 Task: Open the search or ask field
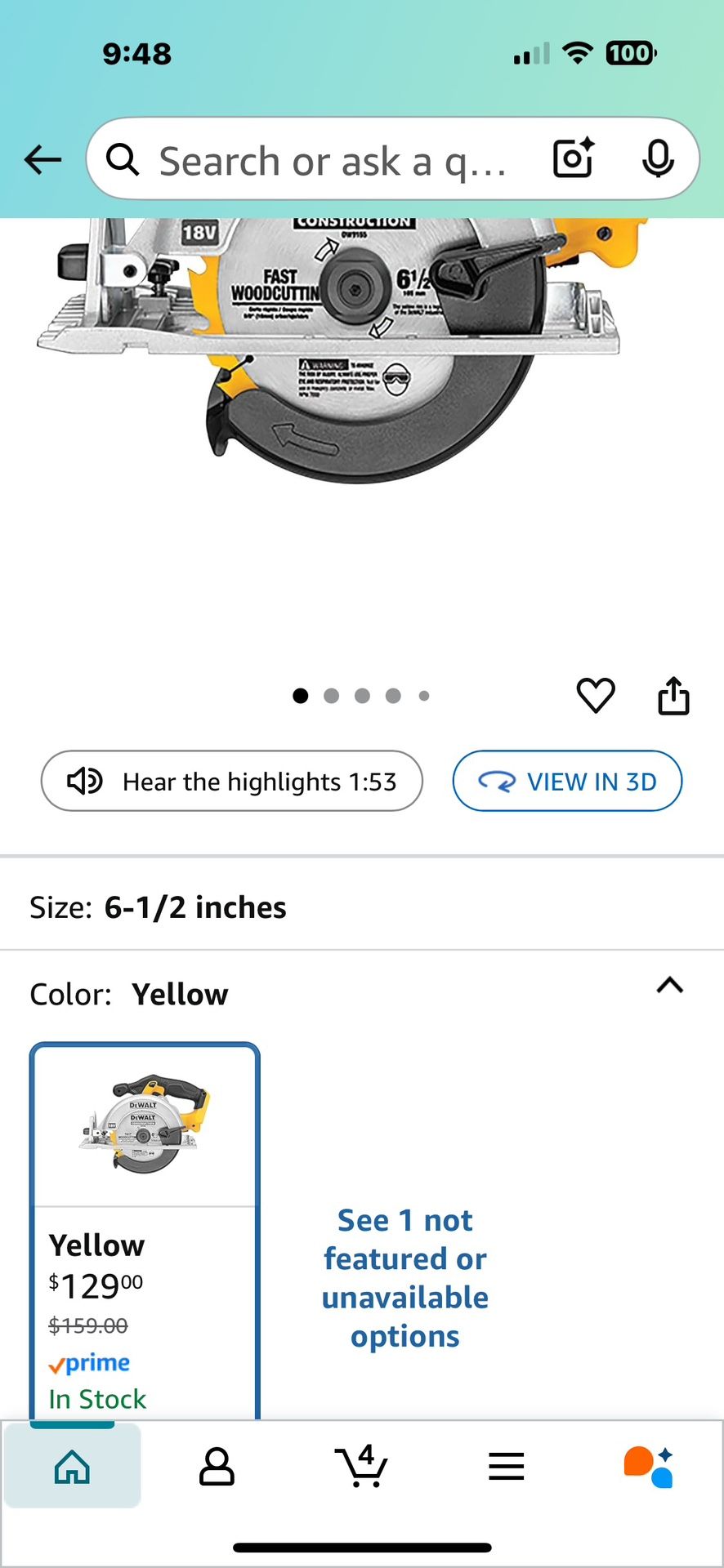(327, 161)
